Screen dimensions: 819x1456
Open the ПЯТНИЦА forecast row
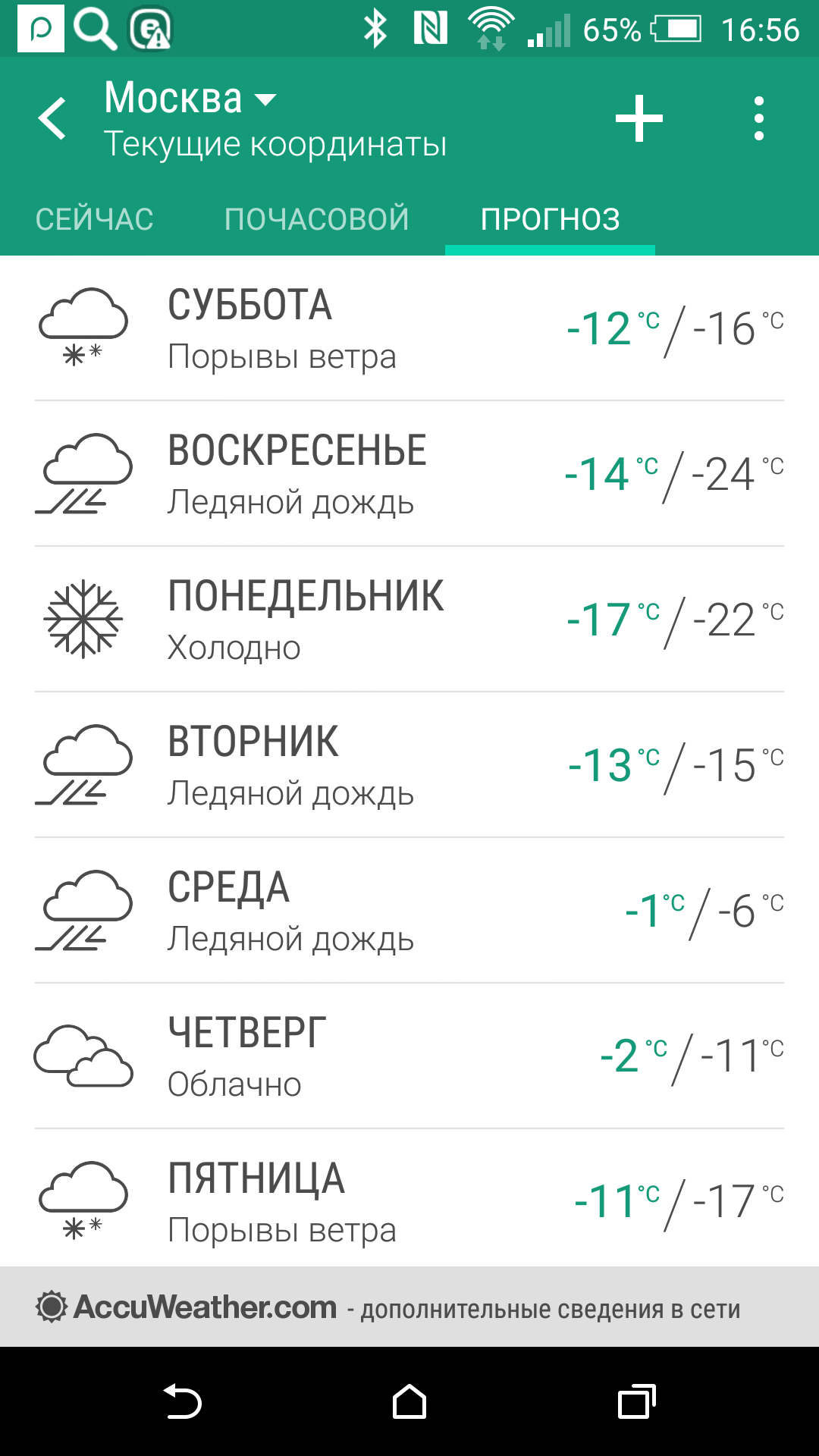(409, 1198)
